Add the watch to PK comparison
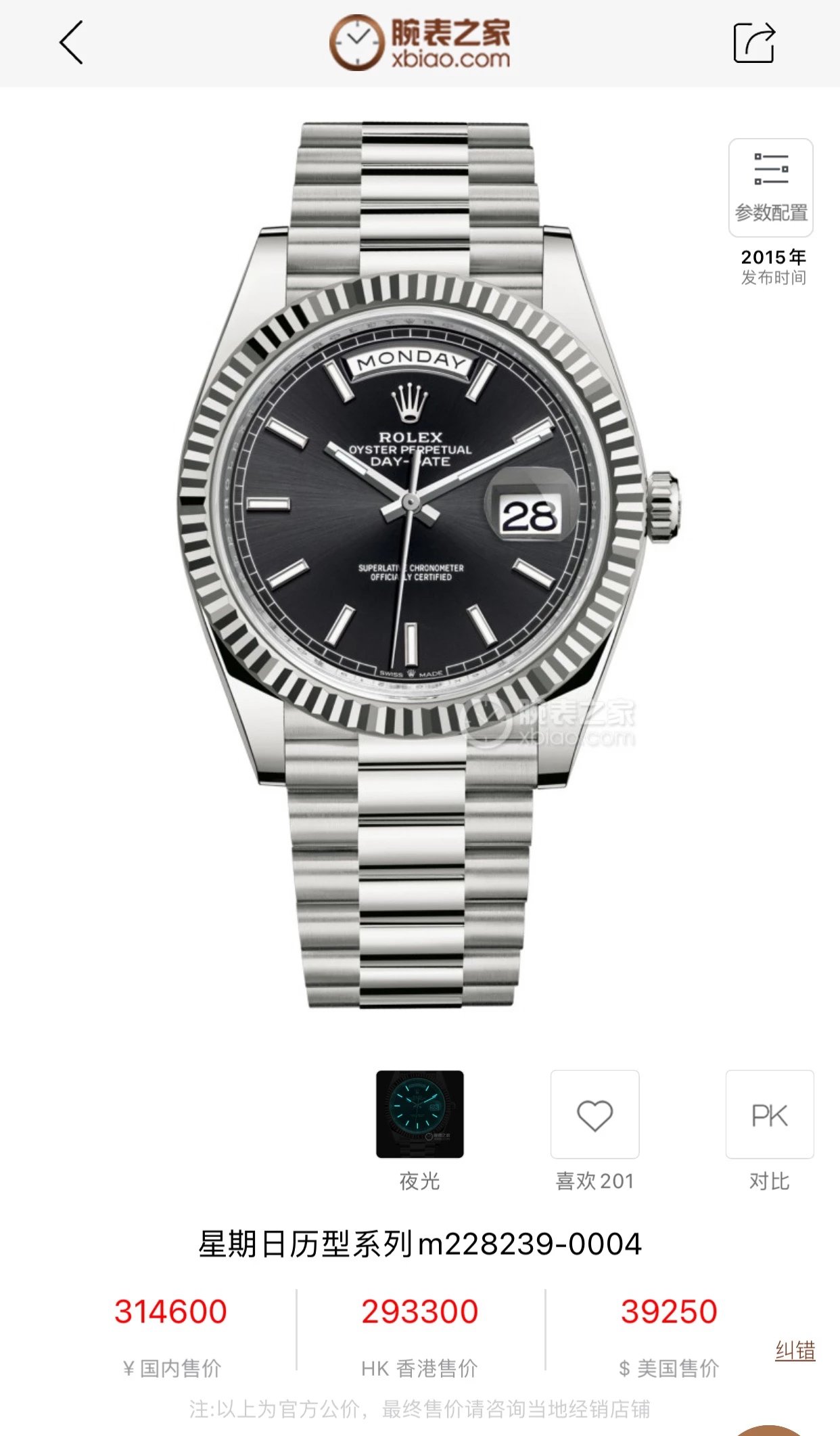 [x=769, y=1115]
